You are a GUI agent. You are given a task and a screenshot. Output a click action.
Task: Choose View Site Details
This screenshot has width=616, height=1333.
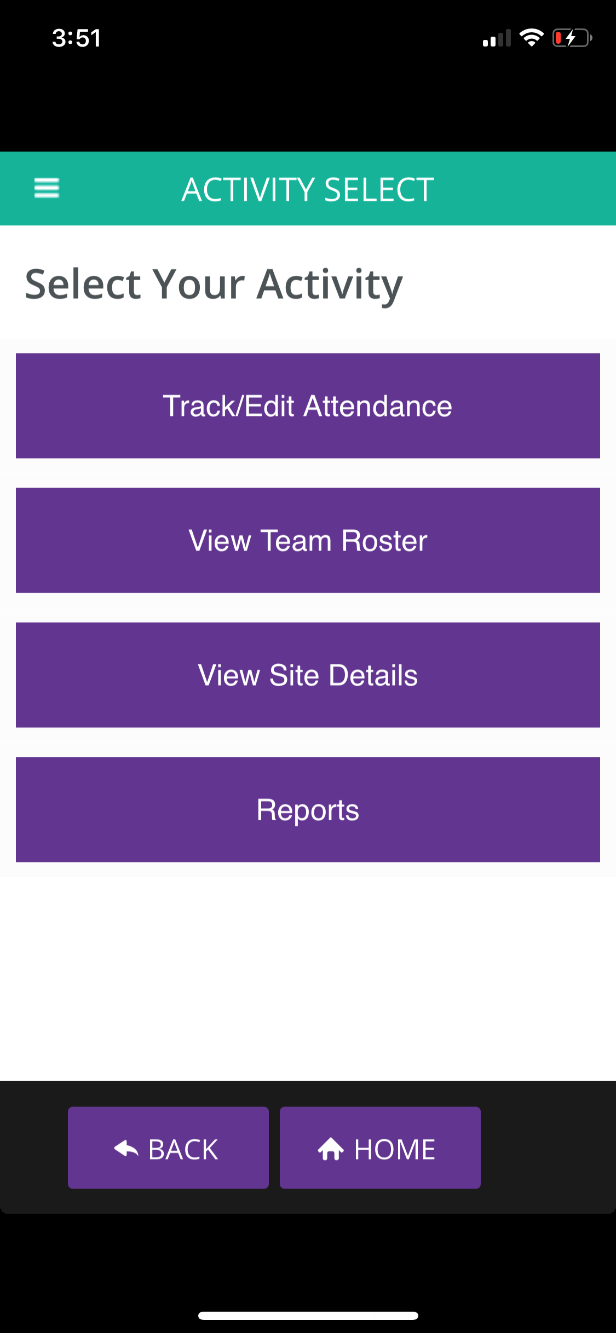308,675
